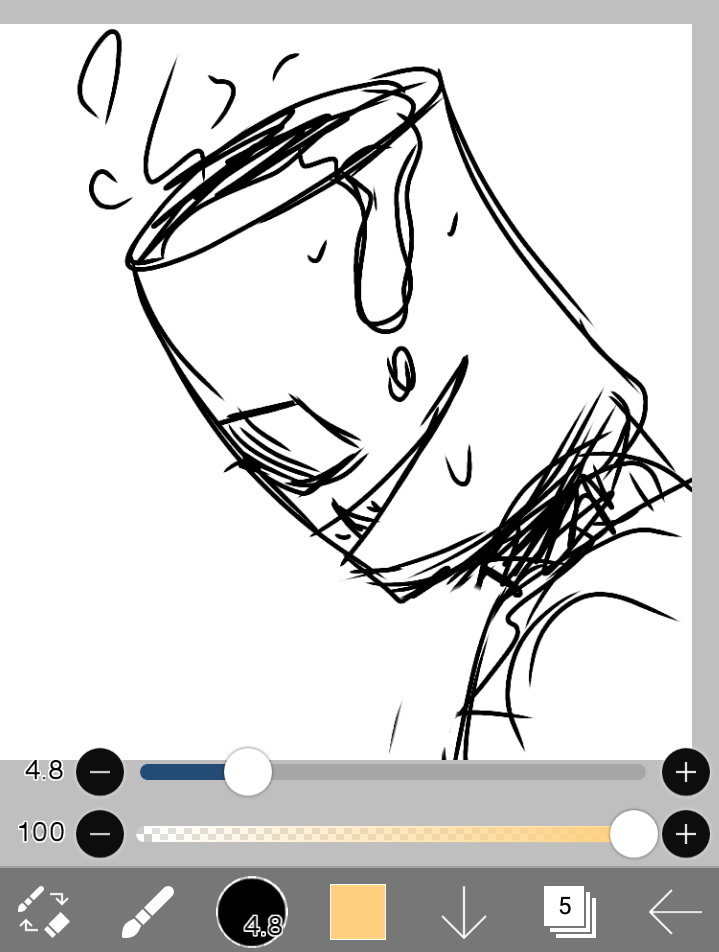Decrease brush size with minus button
Image resolution: width=719 pixels, height=952 pixels.
[x=100, y=772]
